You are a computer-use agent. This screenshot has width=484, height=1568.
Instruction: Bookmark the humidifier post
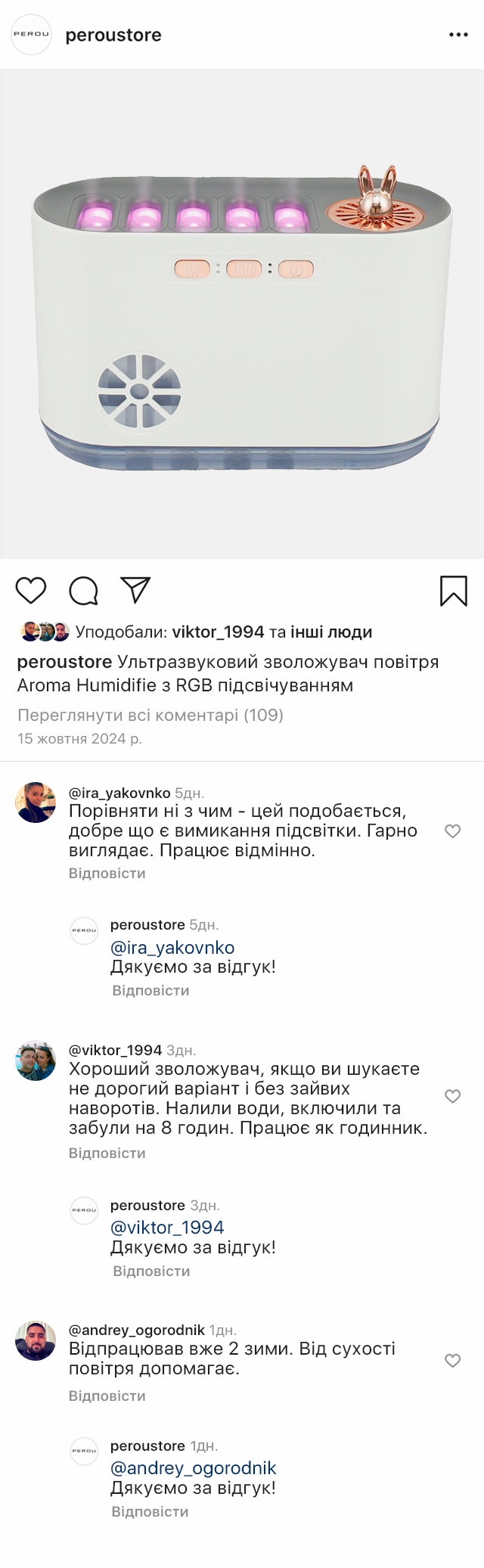453,591
